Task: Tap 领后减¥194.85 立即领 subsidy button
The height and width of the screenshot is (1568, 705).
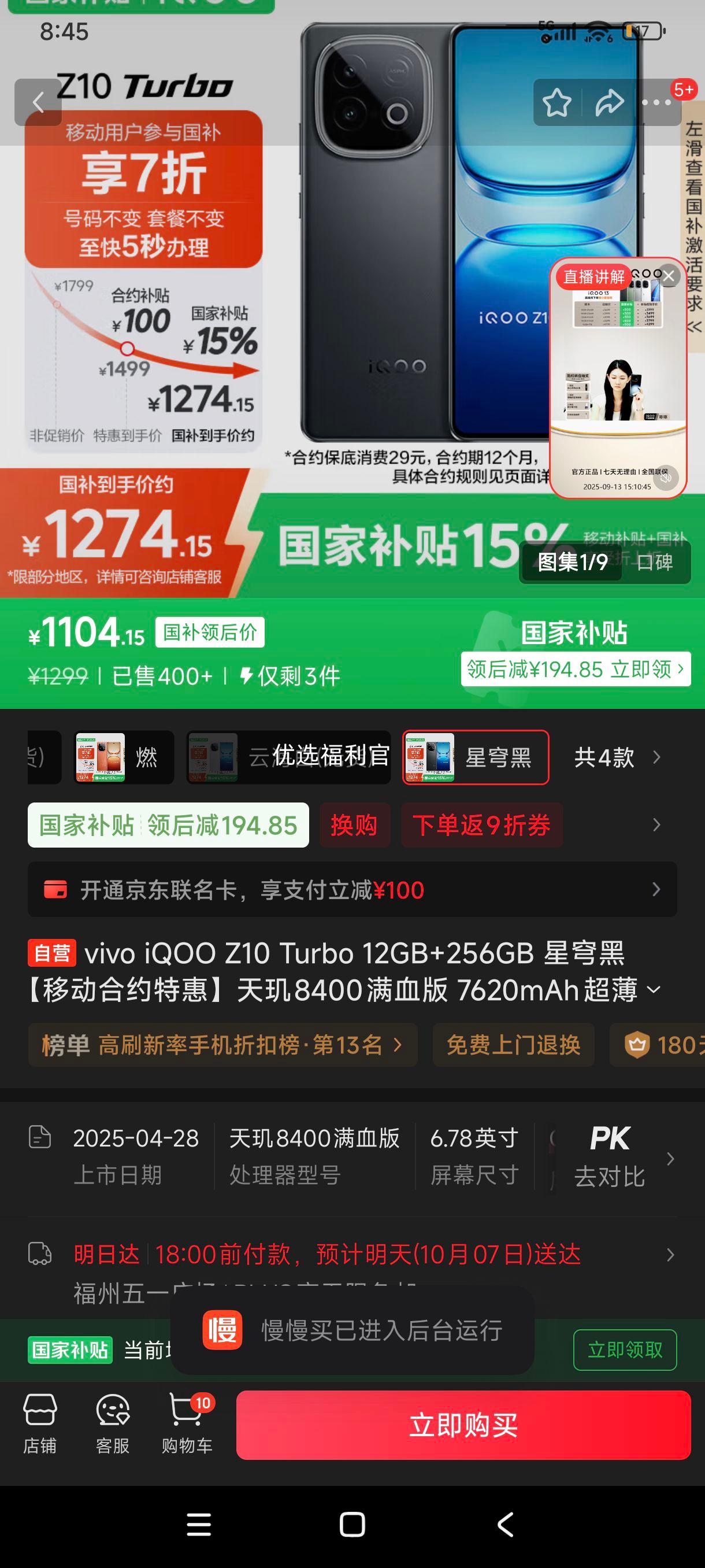Action: point(576,669)
